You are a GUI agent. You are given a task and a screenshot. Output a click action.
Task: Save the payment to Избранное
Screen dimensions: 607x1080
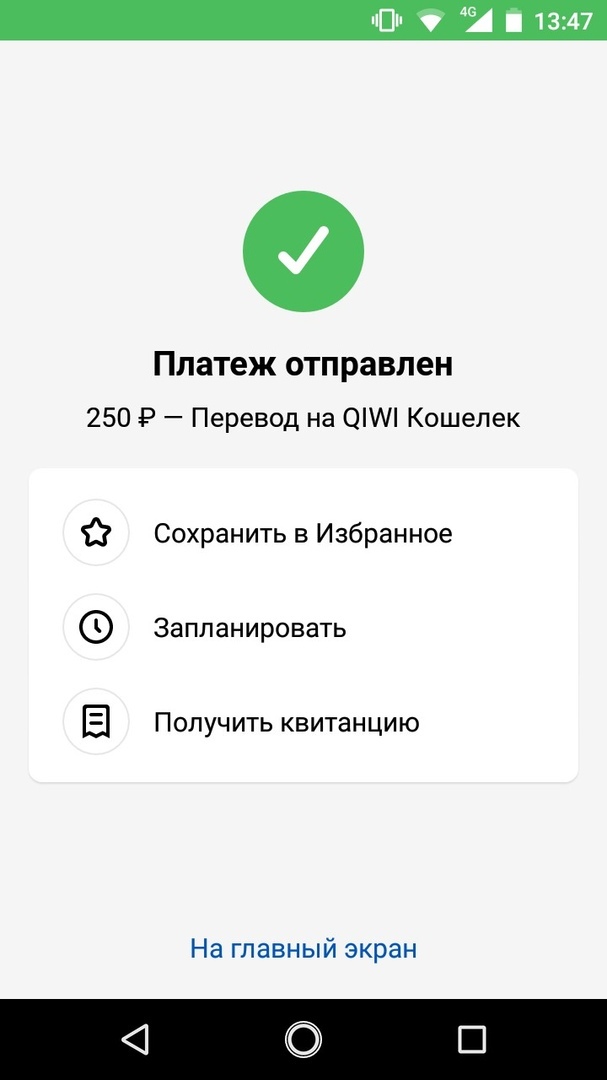pyautogui.click(x=302, y=534)
